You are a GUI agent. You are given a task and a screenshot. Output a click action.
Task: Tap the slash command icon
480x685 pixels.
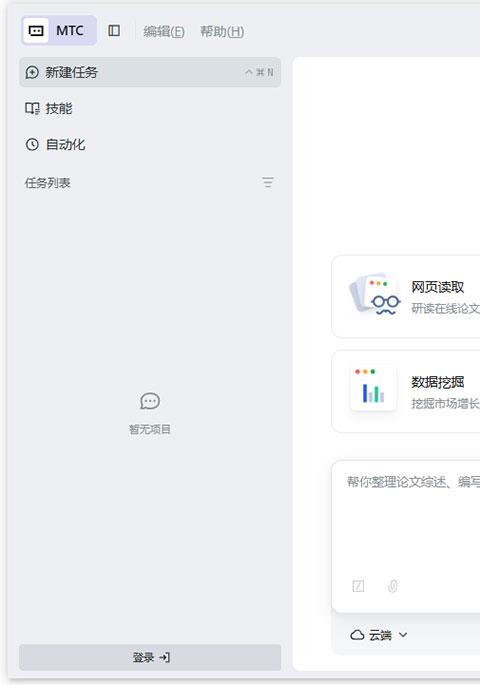click(358, 586)
